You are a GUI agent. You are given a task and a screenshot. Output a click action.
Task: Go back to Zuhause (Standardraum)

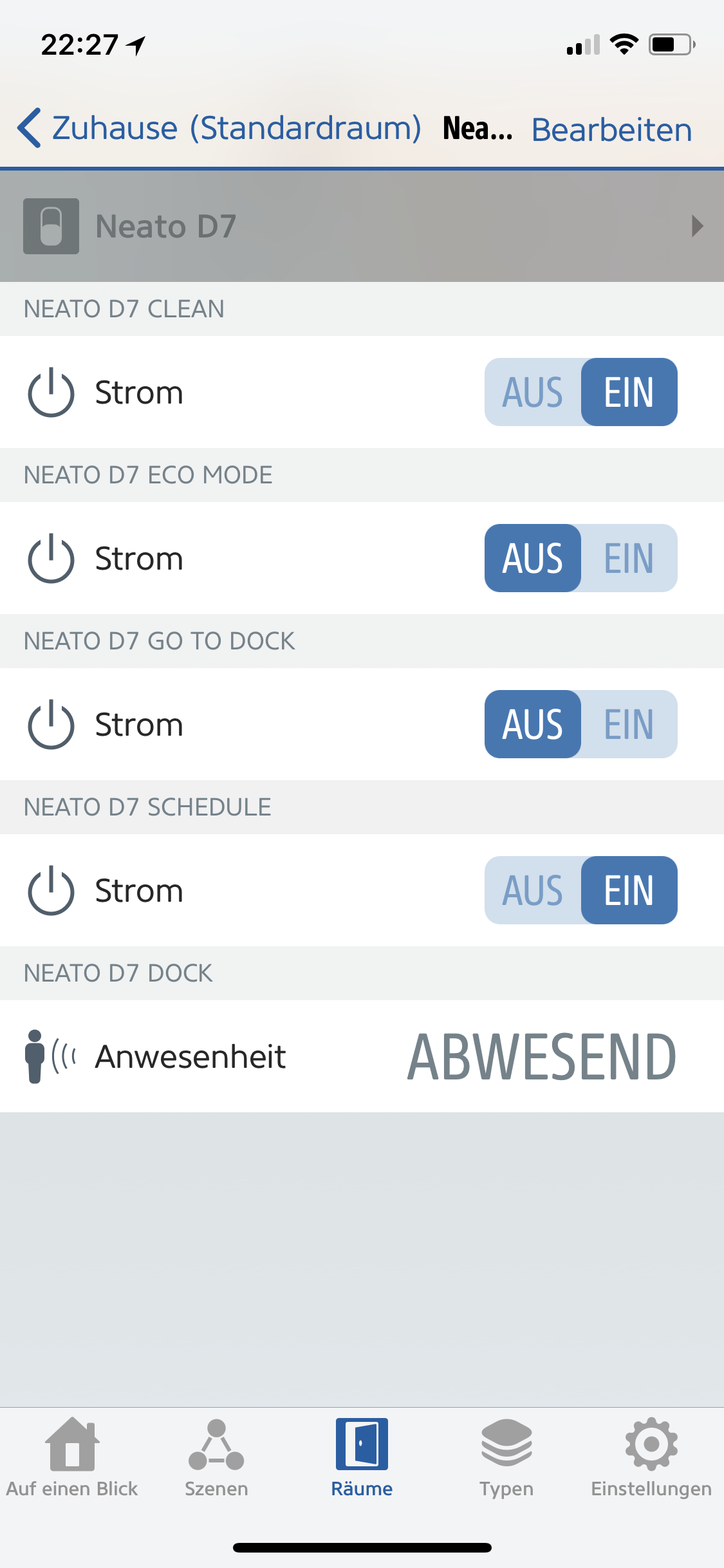coord(219,128)
